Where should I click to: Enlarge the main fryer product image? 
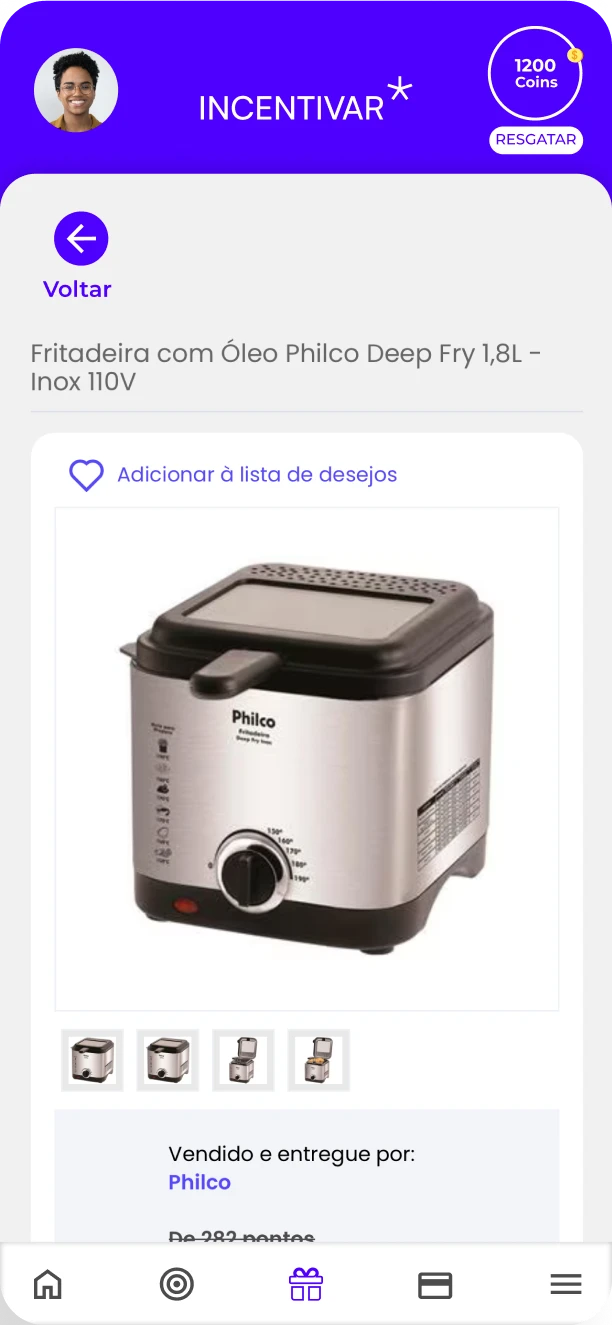click(306, 758)
